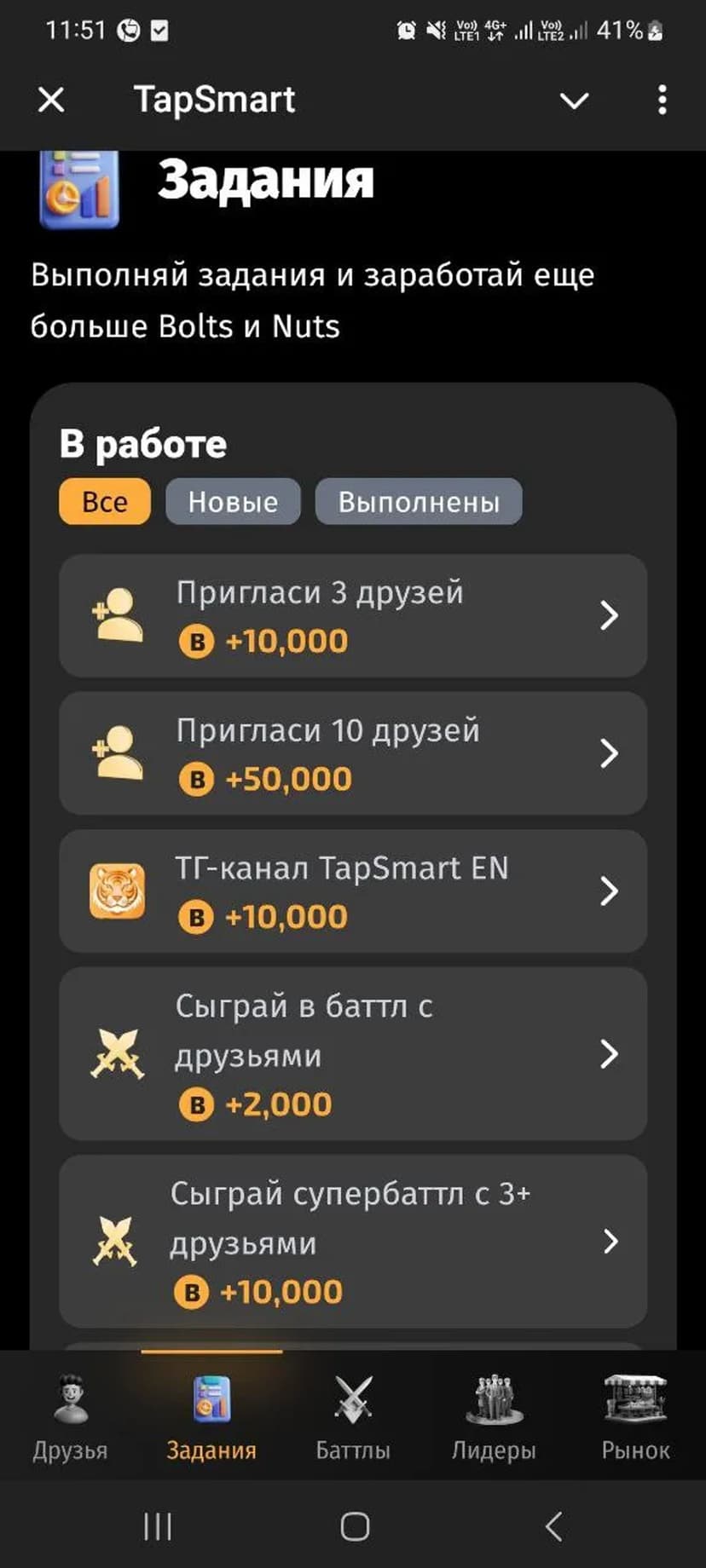Expand the dropdown arrow next to TapSmart
The image size is (706, 1568).
pyautogui.click(x=574, y=101)
